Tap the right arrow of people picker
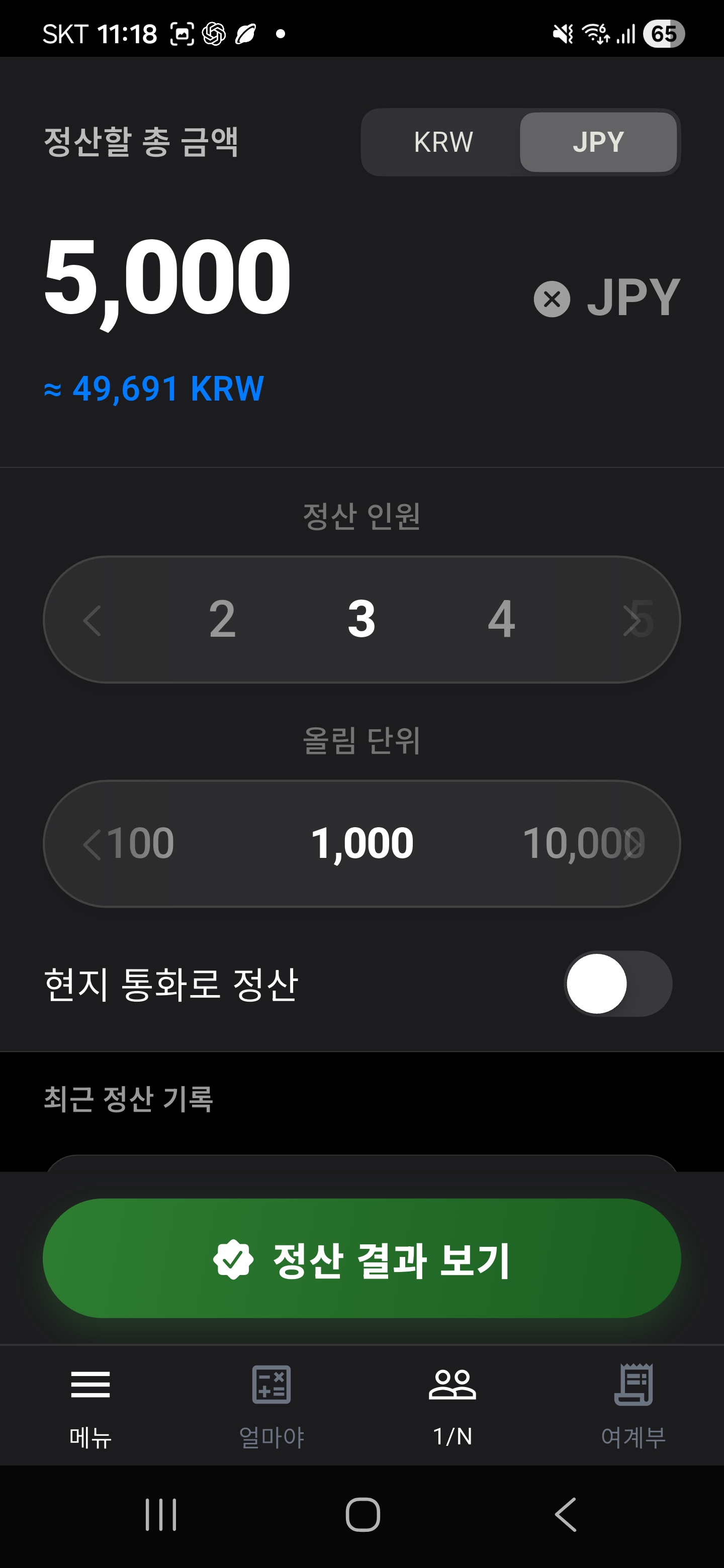The height and width of the screenshot is (1568, 724). (x=631, y=620)
